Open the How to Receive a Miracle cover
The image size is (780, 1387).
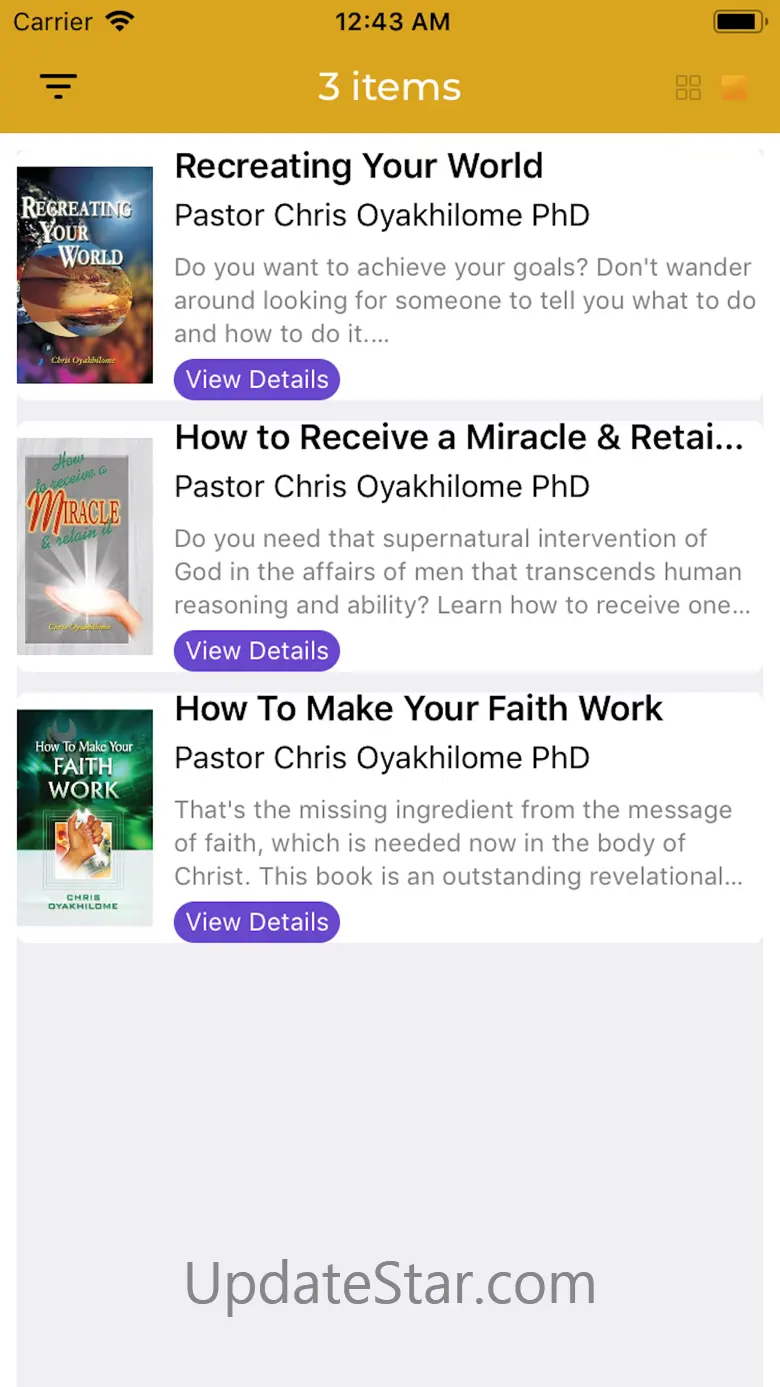pos(85,546)
